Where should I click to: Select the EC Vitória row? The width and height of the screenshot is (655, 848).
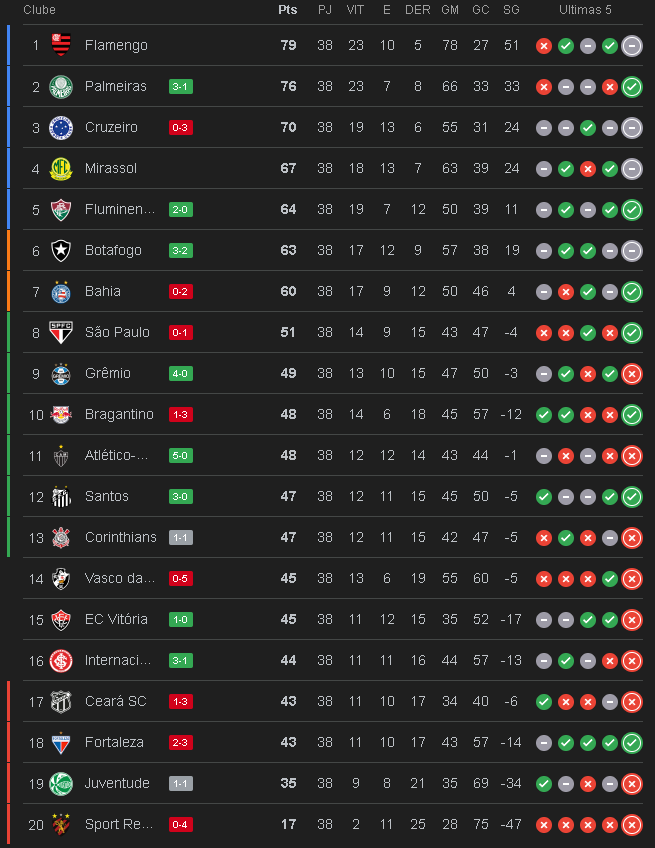pyautogui.click(x=116, y=619)
